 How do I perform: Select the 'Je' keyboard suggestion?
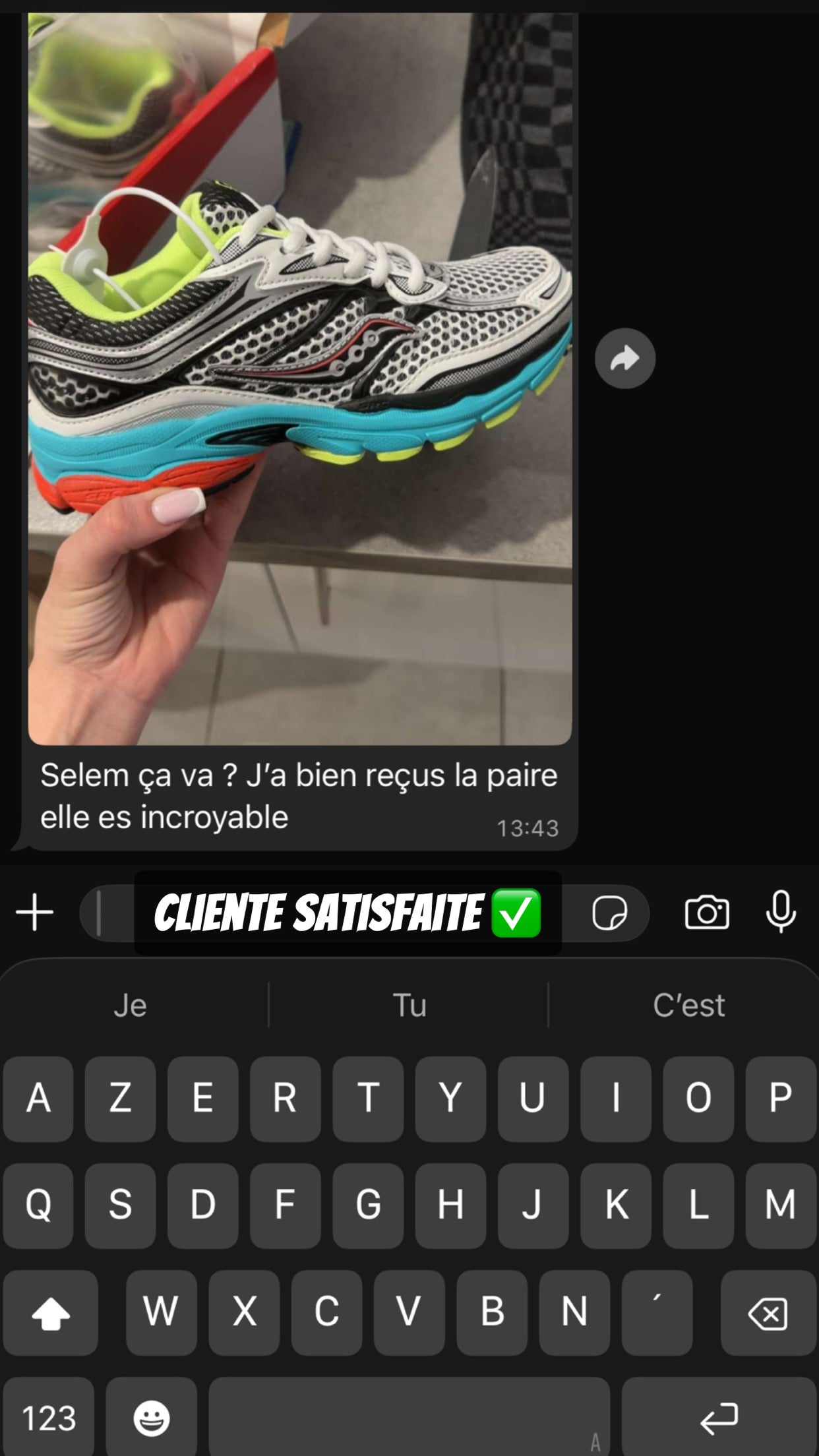(x=130, y=1005)
